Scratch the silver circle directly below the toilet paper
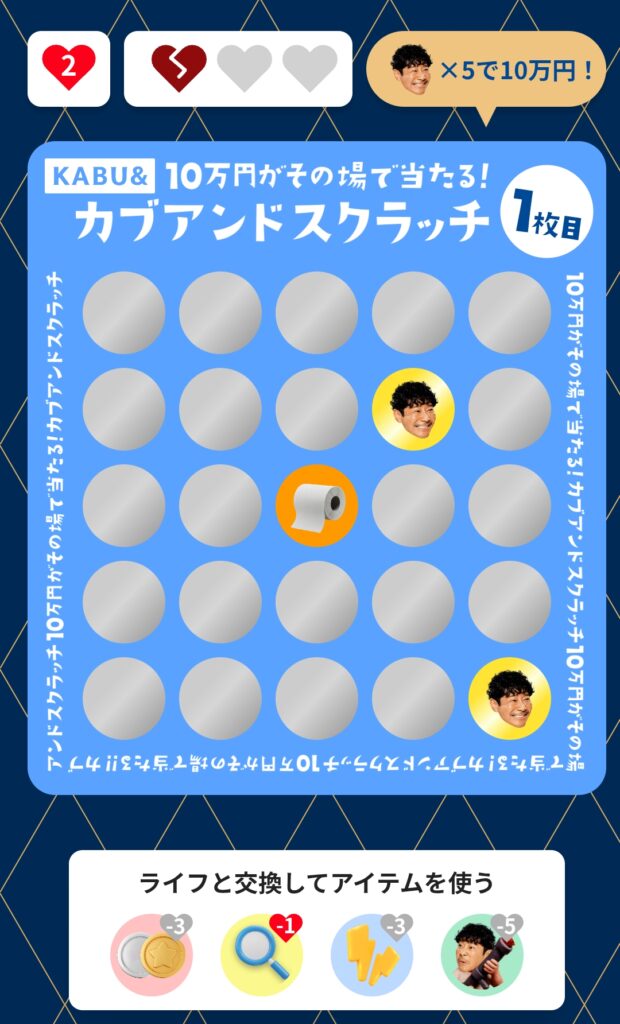 tap(317, 601)
